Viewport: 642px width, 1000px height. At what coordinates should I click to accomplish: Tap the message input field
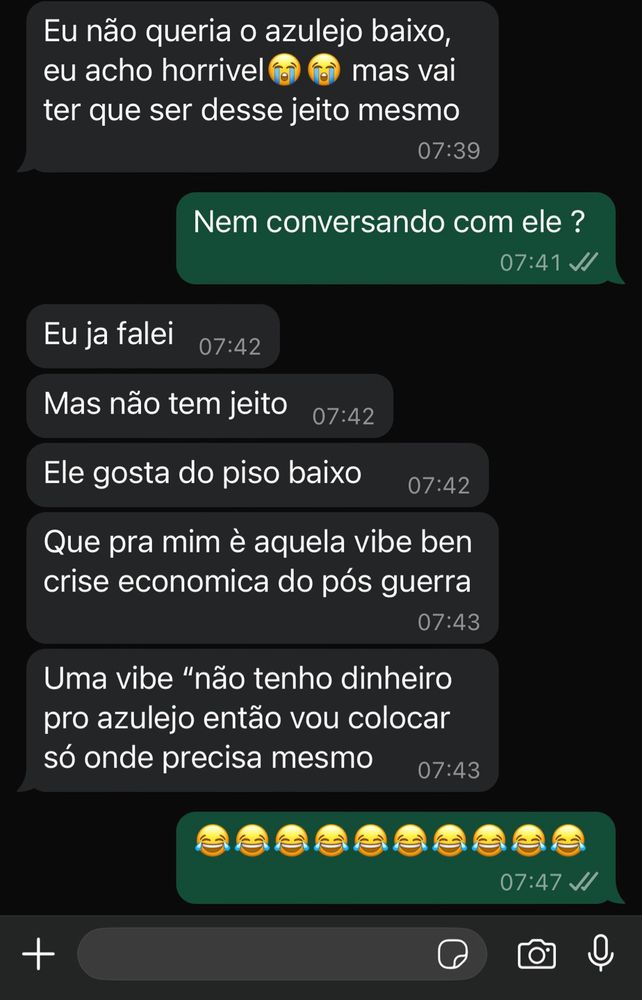(x=255, y=954)
